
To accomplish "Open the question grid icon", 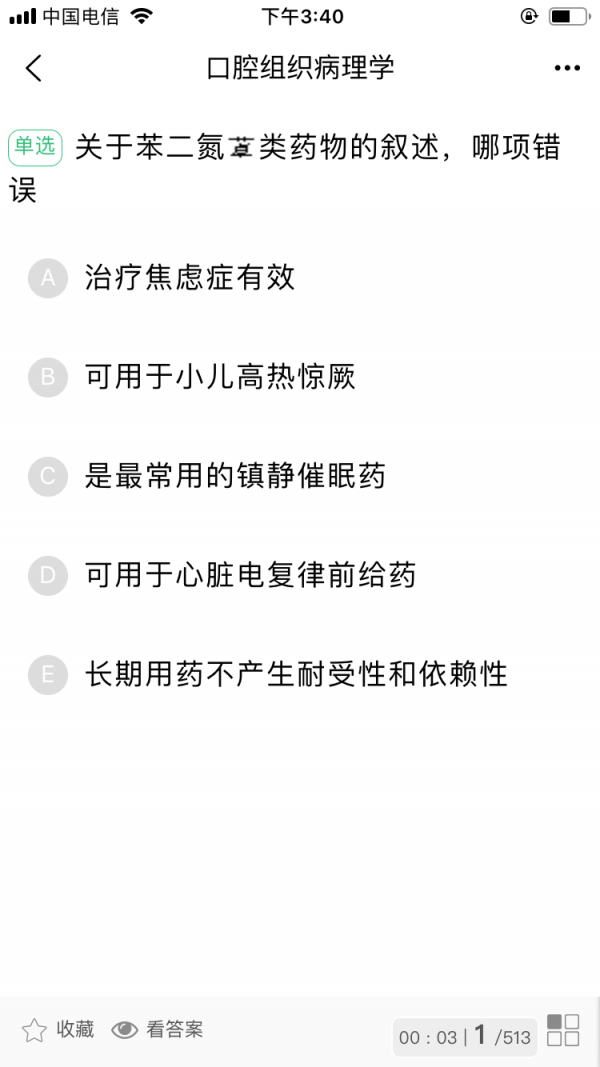I will [563, 1030].
